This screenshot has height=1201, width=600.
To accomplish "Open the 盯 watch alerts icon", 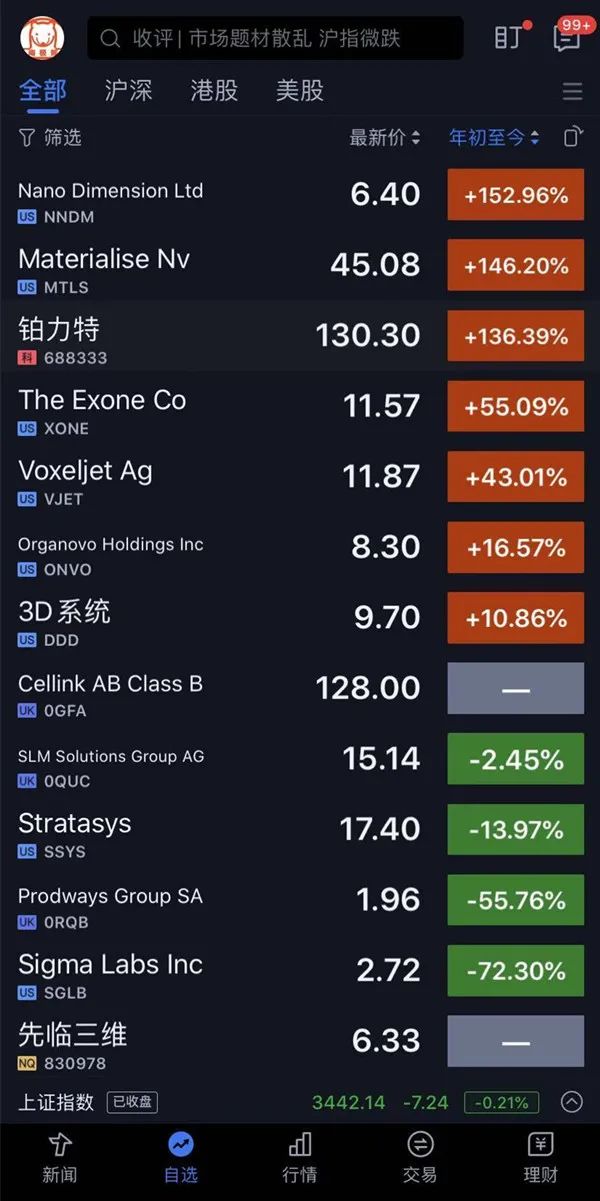I will (508, 38).
